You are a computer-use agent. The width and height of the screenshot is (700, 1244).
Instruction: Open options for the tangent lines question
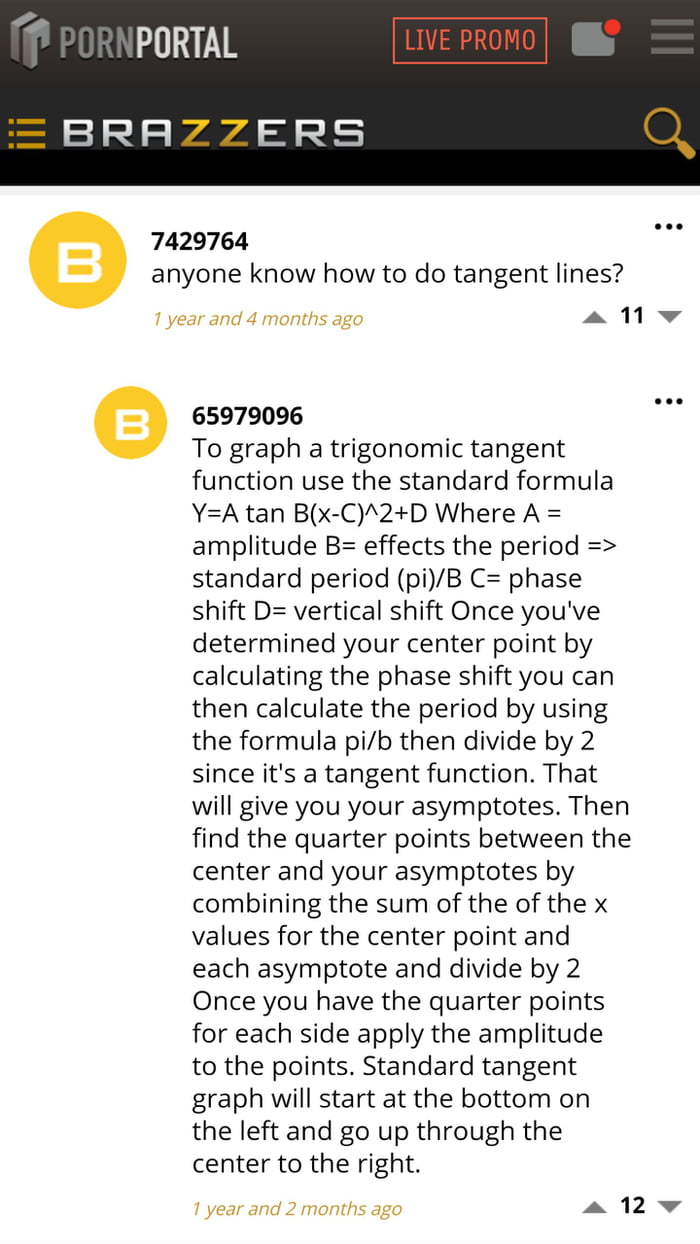[667, 226]
